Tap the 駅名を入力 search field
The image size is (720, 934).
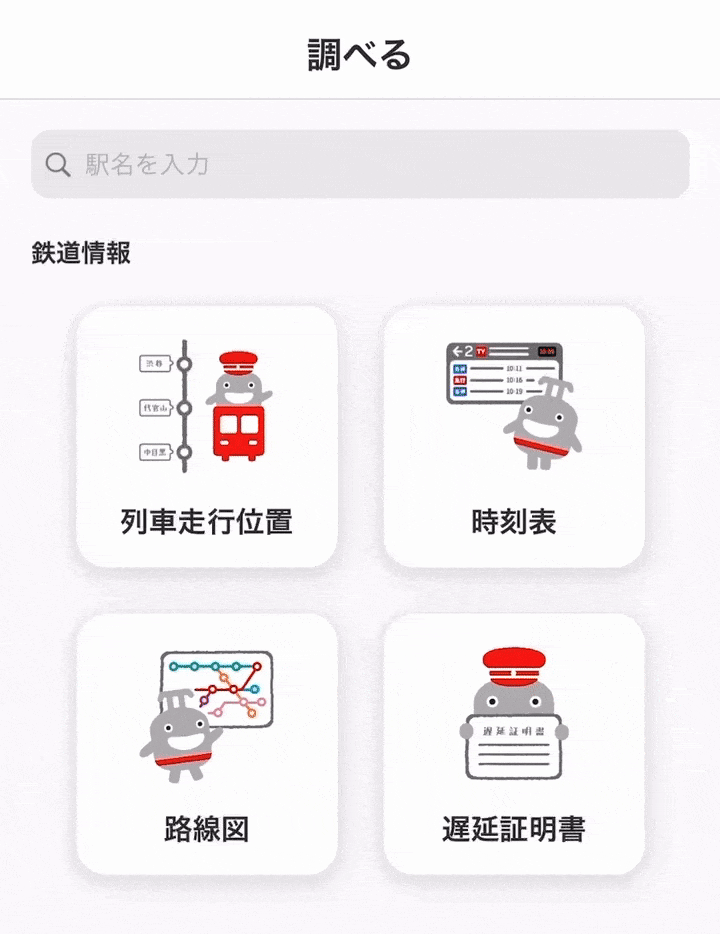pos(360,164)
